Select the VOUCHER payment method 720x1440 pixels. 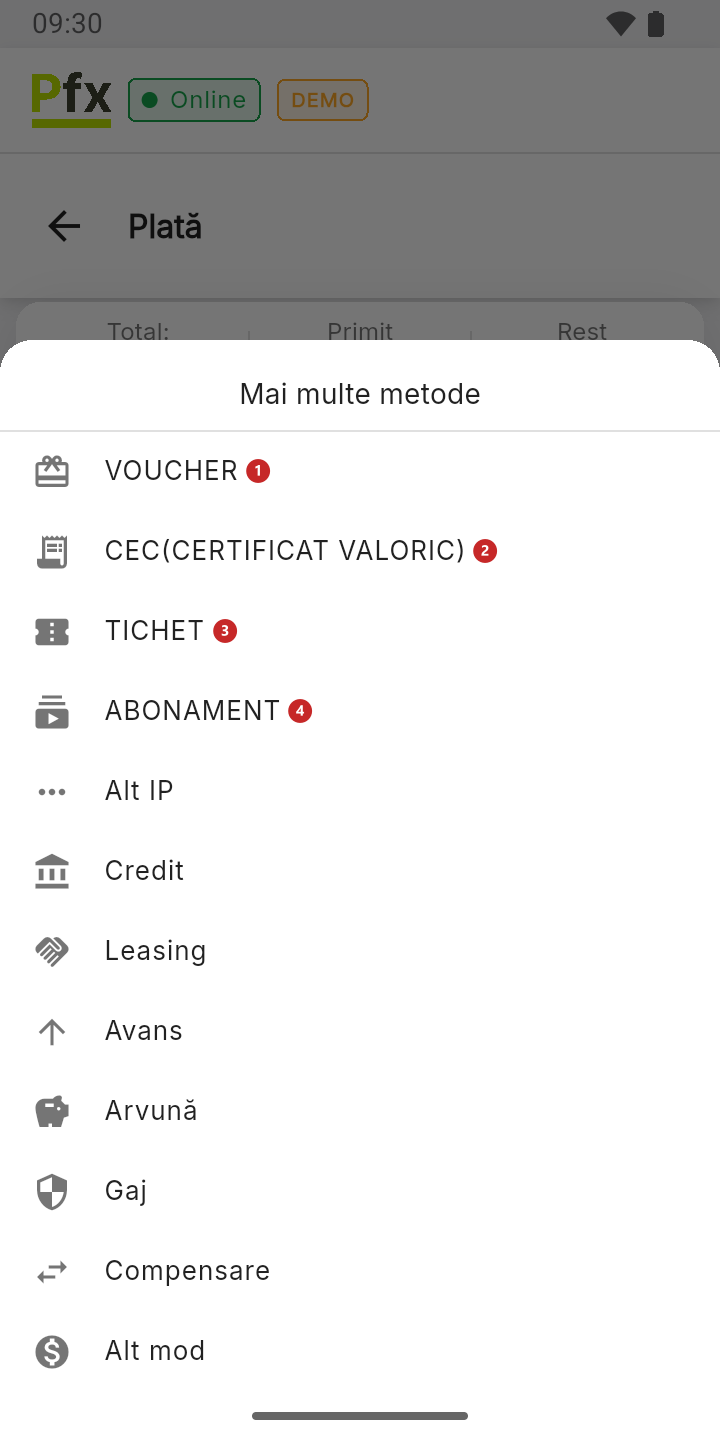[360, 471]
